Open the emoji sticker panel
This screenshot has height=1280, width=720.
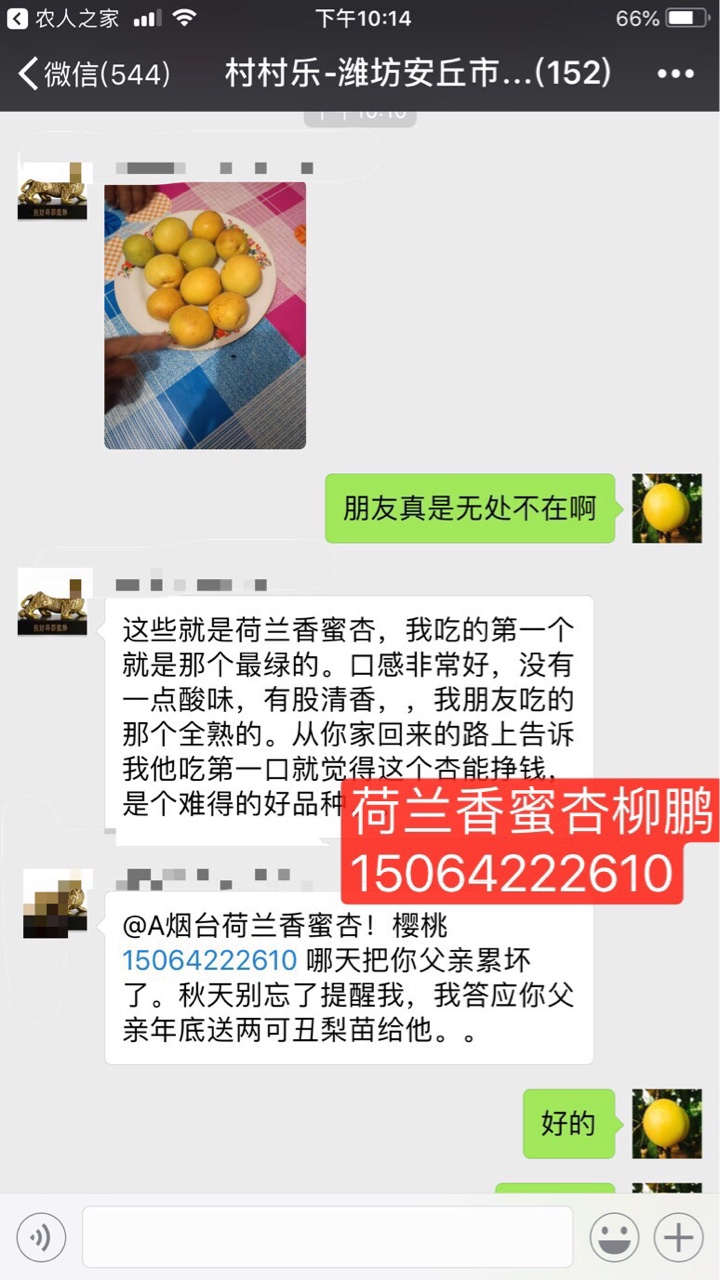pos(614,1238)
